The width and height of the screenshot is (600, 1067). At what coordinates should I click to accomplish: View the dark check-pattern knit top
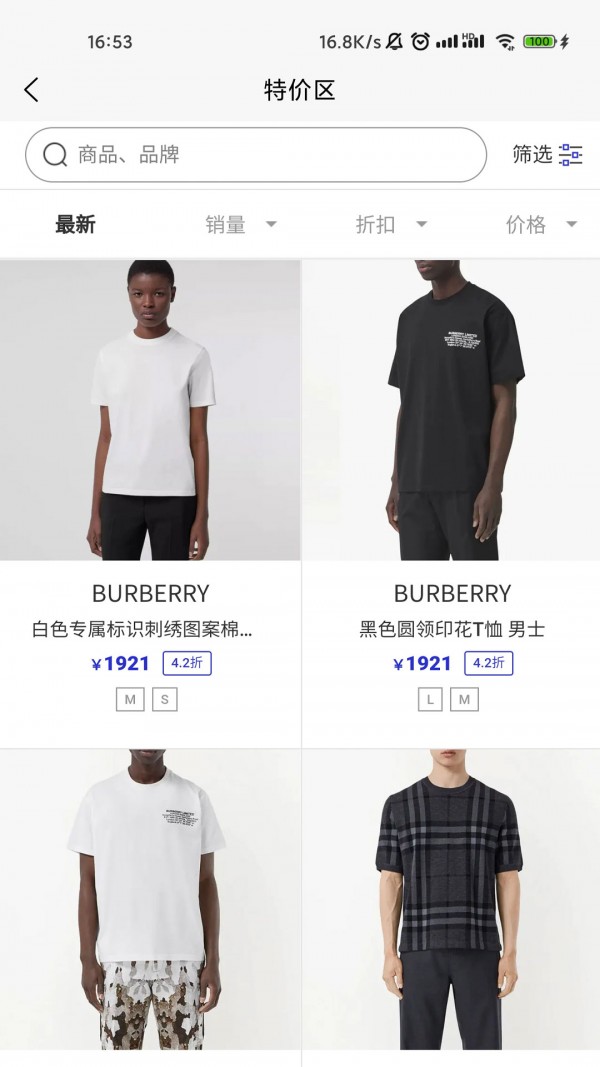pyautogui.click(x=452, y=900)
